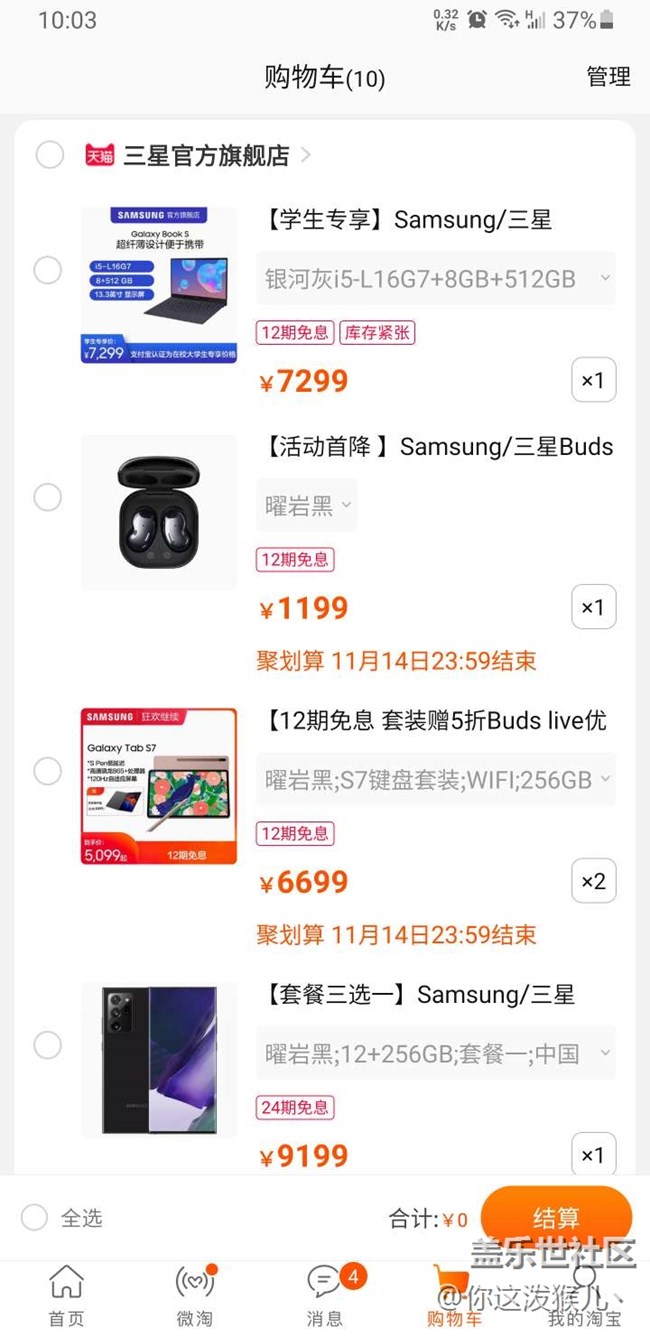Select the Galaxy Book S ¥7299 item

(48, 270)
